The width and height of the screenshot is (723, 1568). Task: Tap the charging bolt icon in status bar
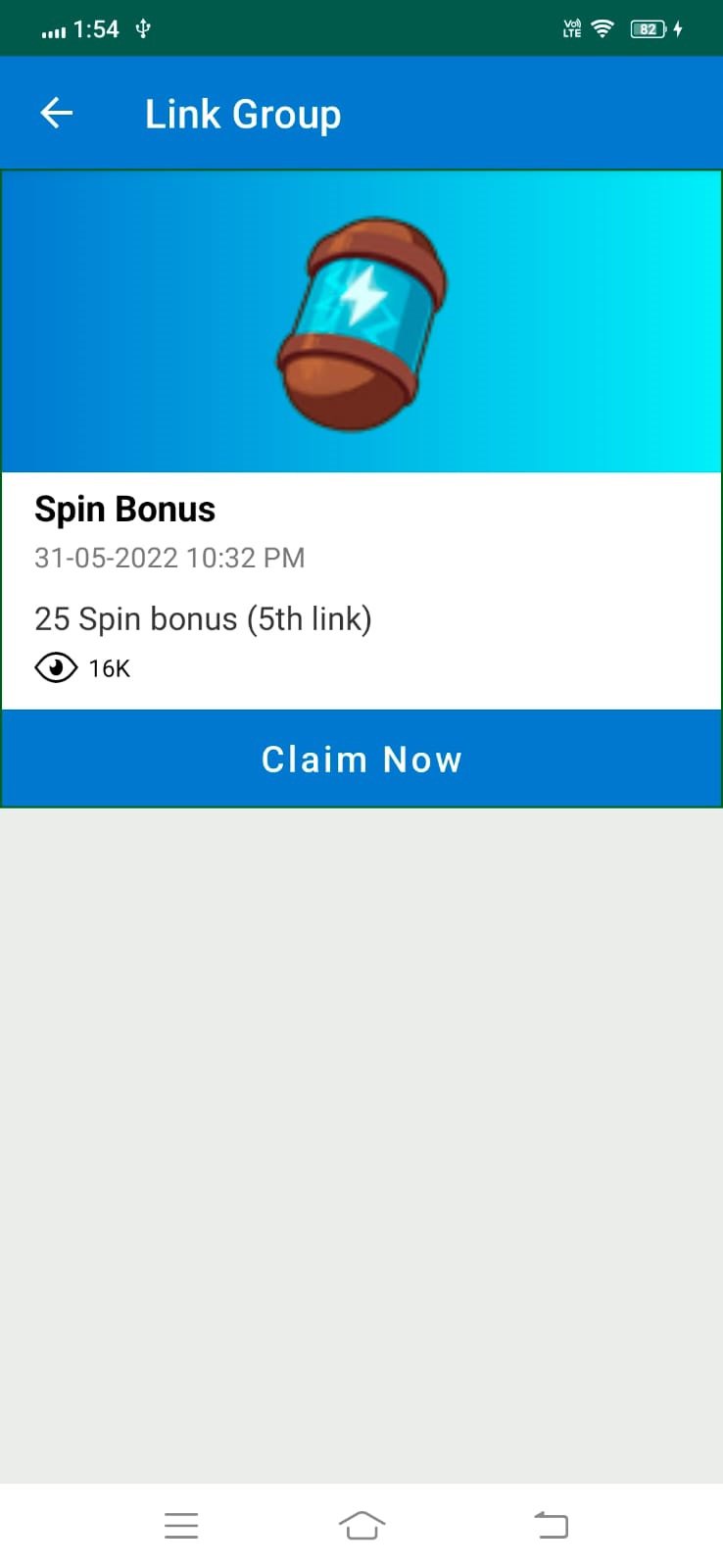point(680,28)
